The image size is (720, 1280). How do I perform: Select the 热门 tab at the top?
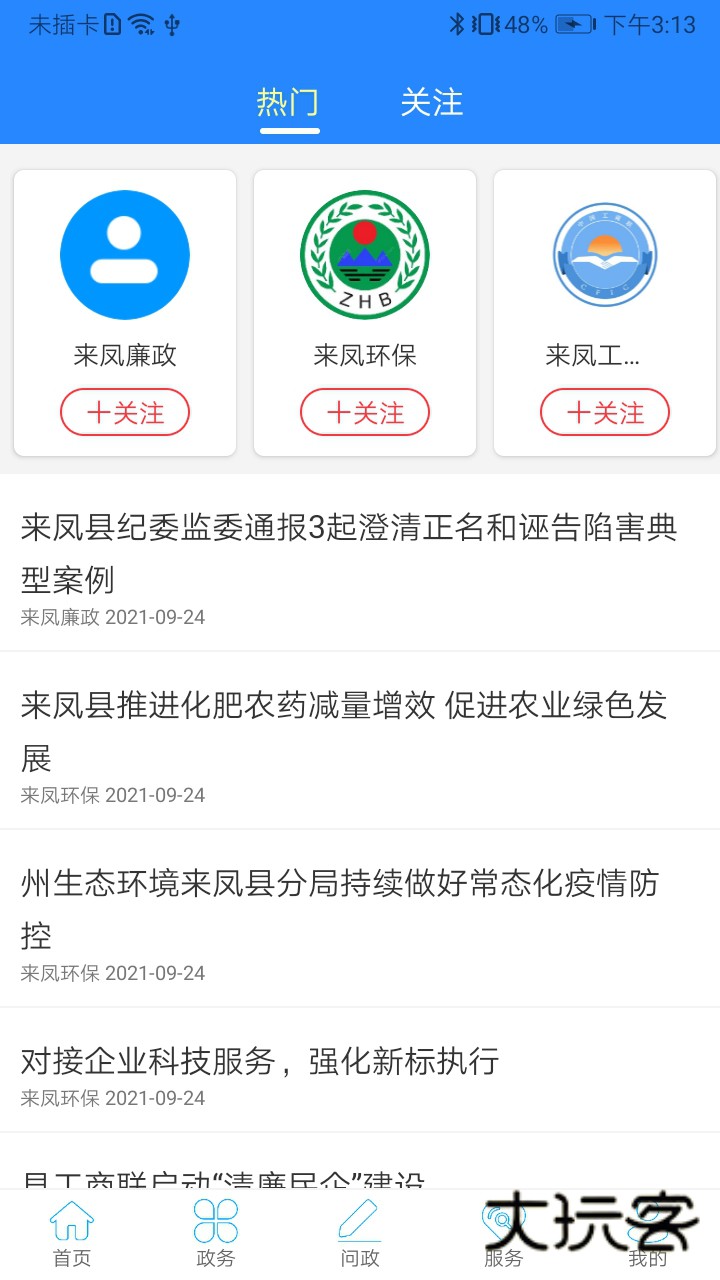(x=289, y=101)
